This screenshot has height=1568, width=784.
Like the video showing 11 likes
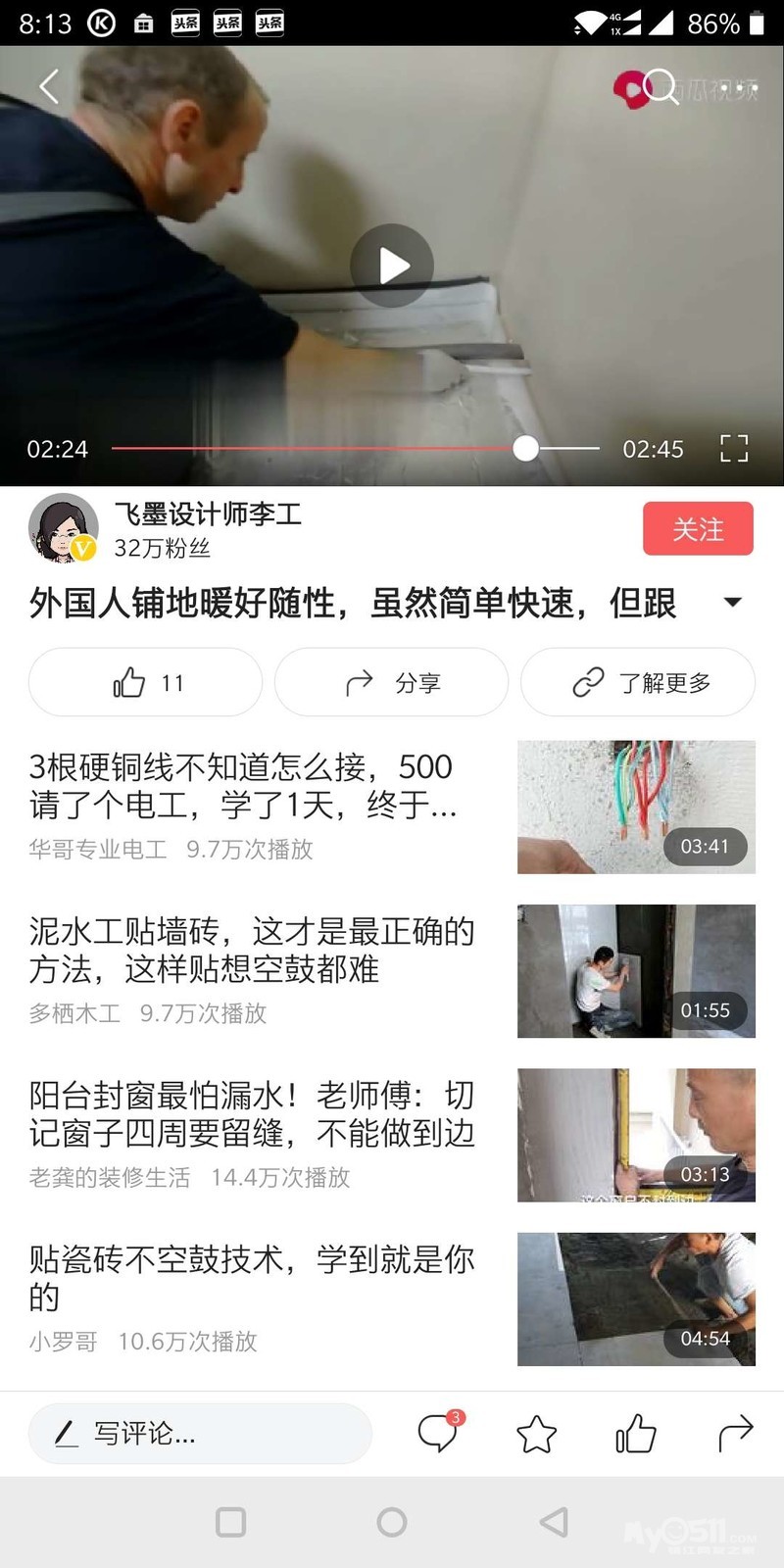(x=146, y=683)
